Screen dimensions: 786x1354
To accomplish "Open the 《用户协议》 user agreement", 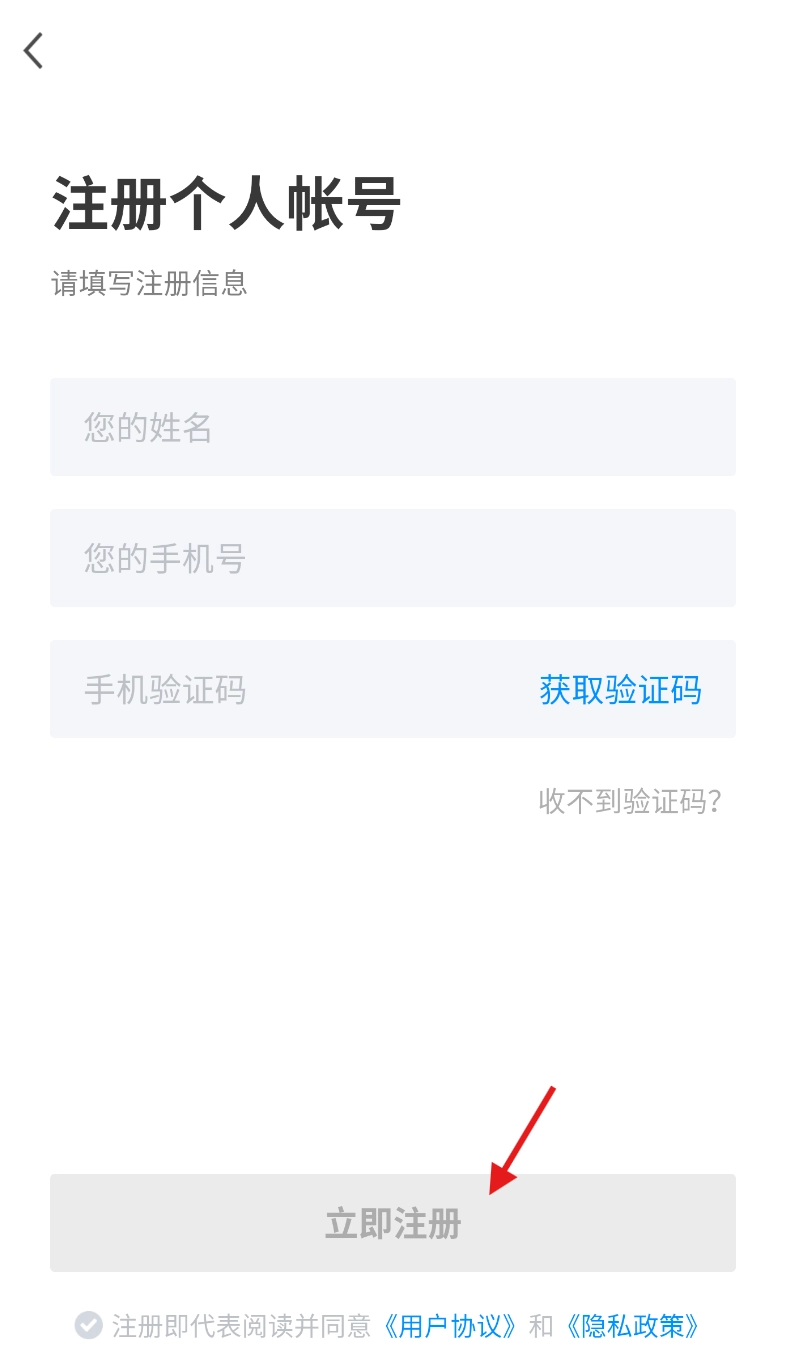I will [x=449, y=1325].
